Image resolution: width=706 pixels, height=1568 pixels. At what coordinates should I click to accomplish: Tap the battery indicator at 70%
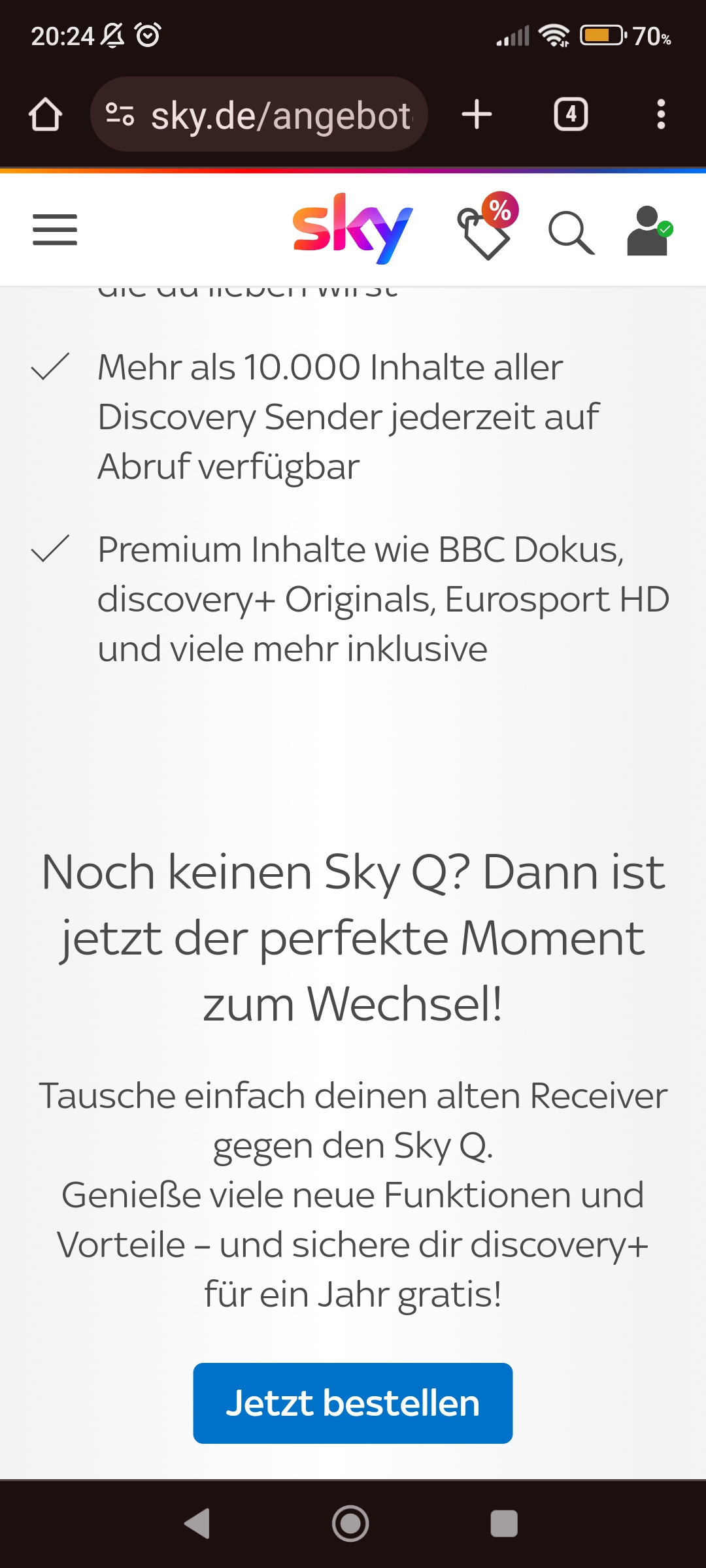(x=601, y=37)
